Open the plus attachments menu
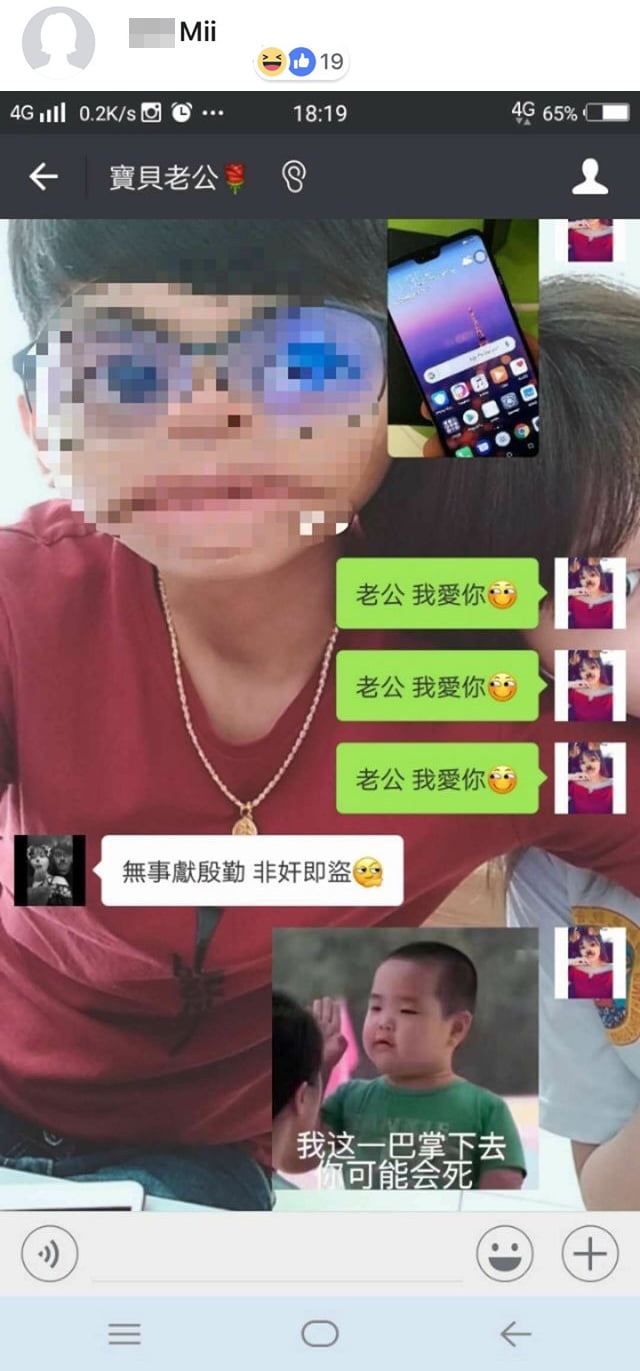This screenshot has width=640, height=1371. click(590, 1252)
